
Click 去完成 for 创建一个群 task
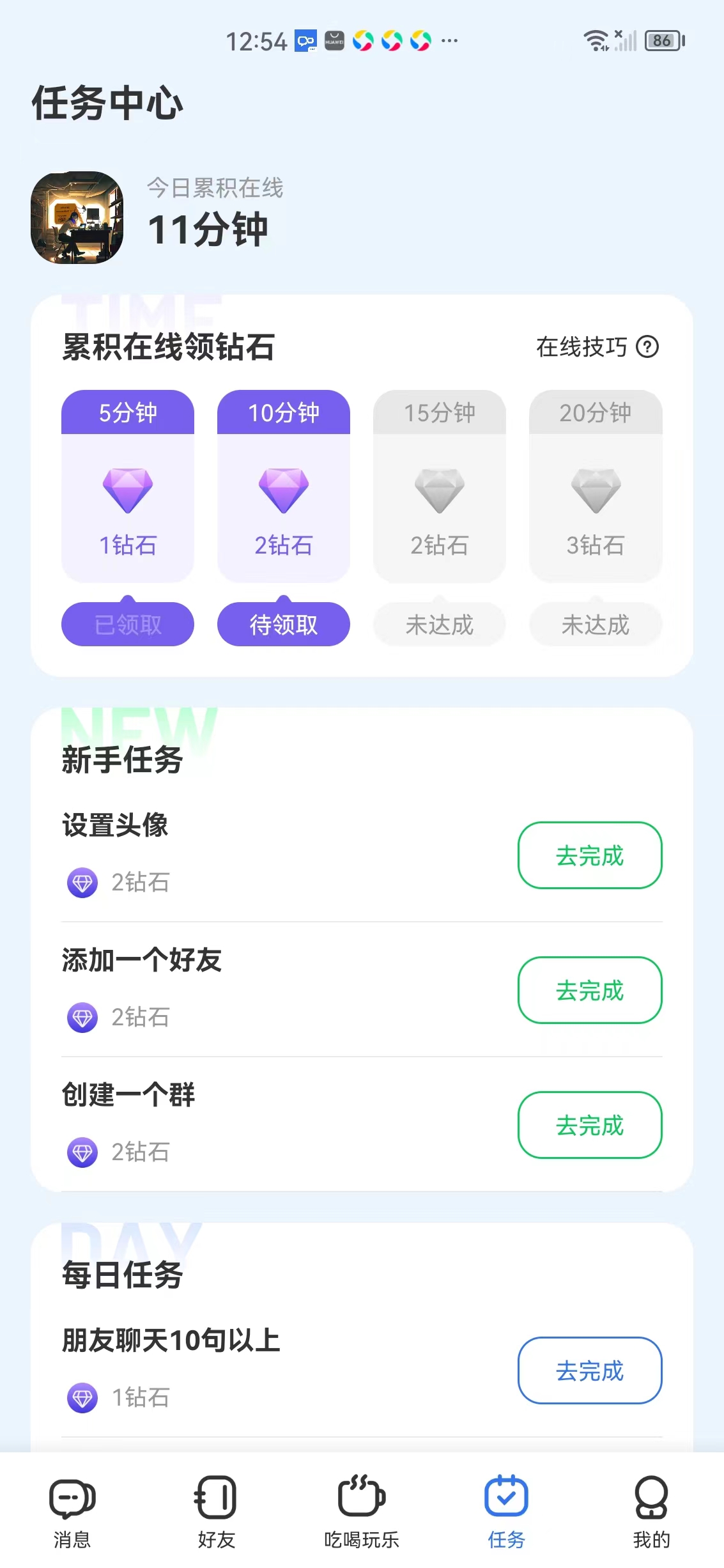589,1126
